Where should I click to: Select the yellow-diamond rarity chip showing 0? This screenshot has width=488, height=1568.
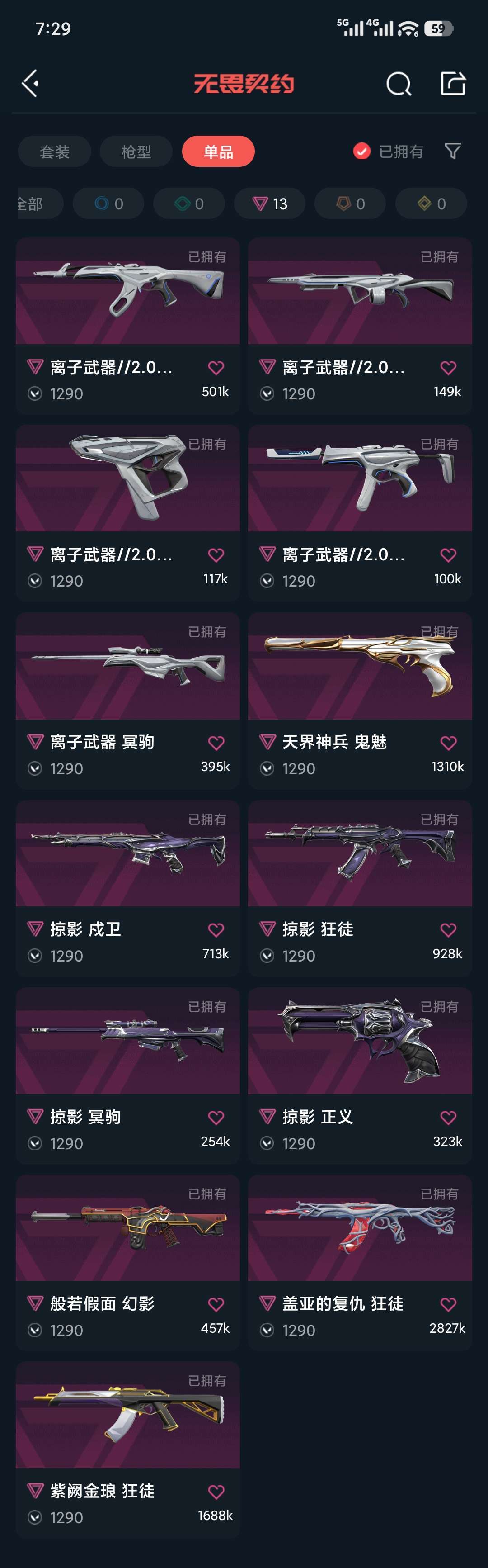[x=431, y=204]
